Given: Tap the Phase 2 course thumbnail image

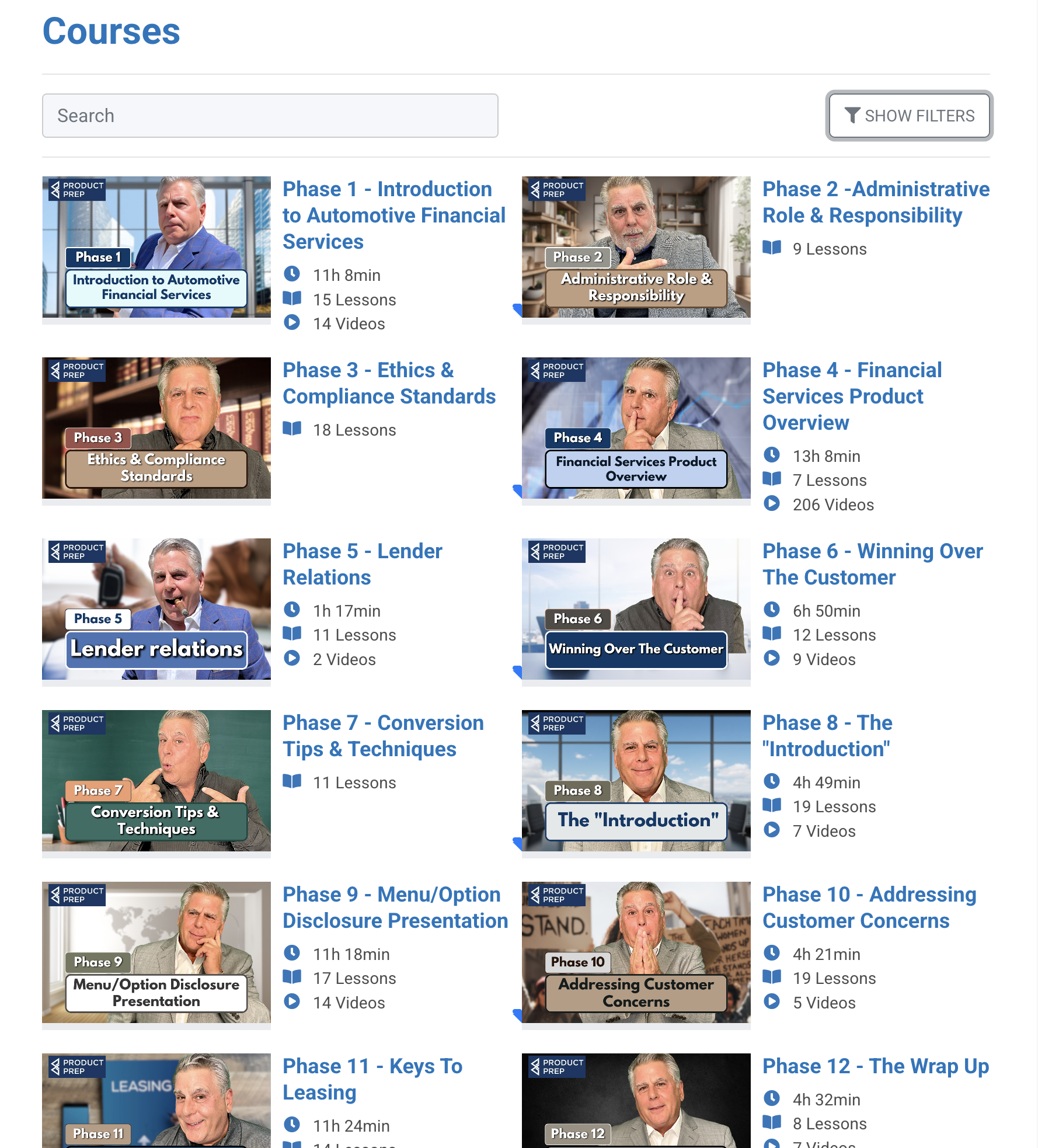Looking at the screenshot, I should coord(636,247).
